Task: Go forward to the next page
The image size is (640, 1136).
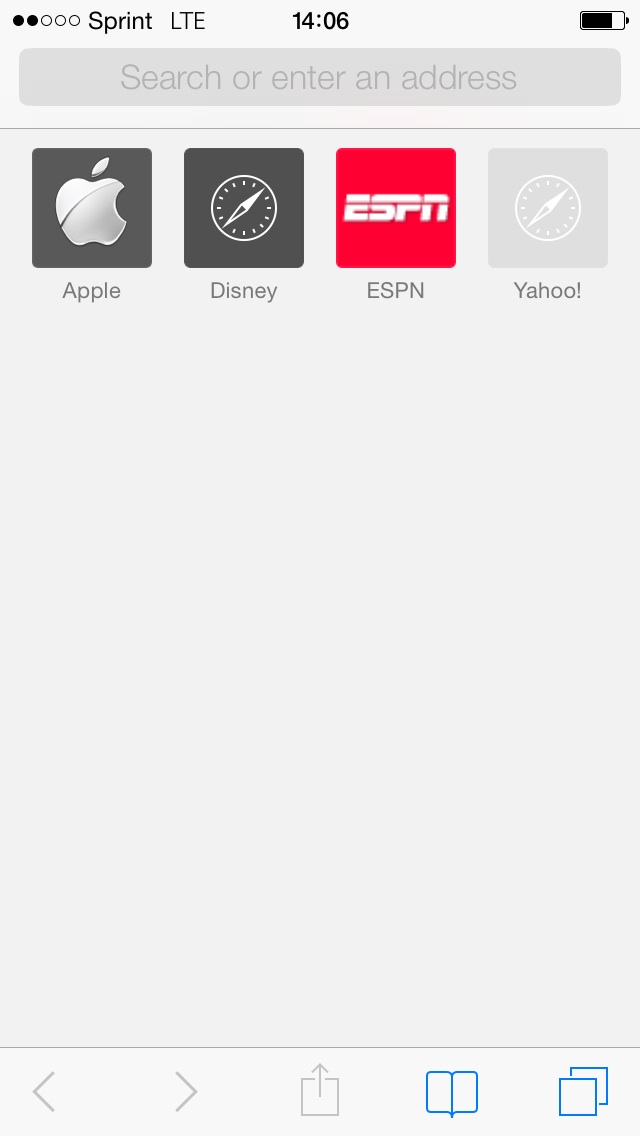Action: (186, 1091)
